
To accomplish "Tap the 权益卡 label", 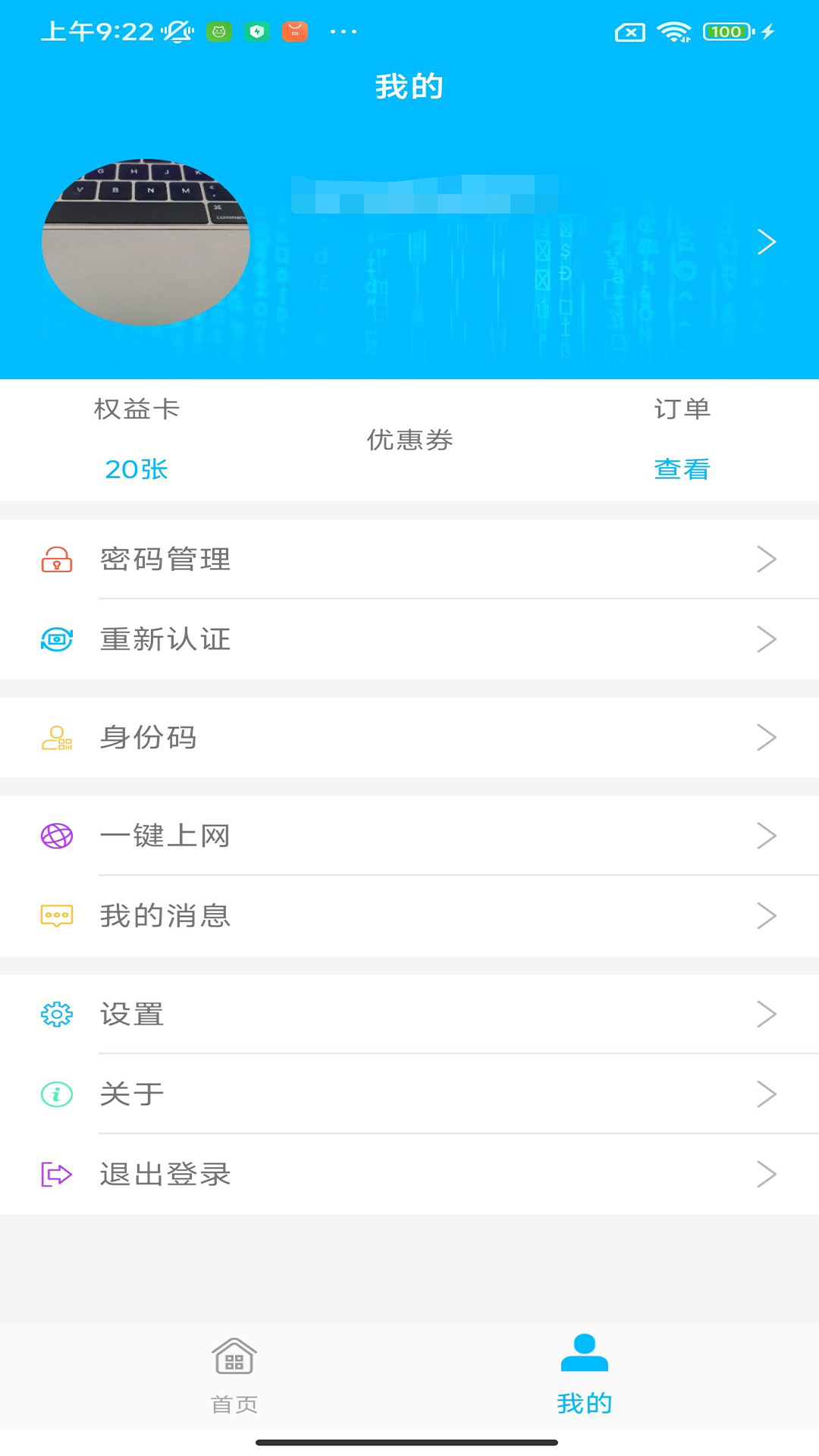I will [137, 409].
